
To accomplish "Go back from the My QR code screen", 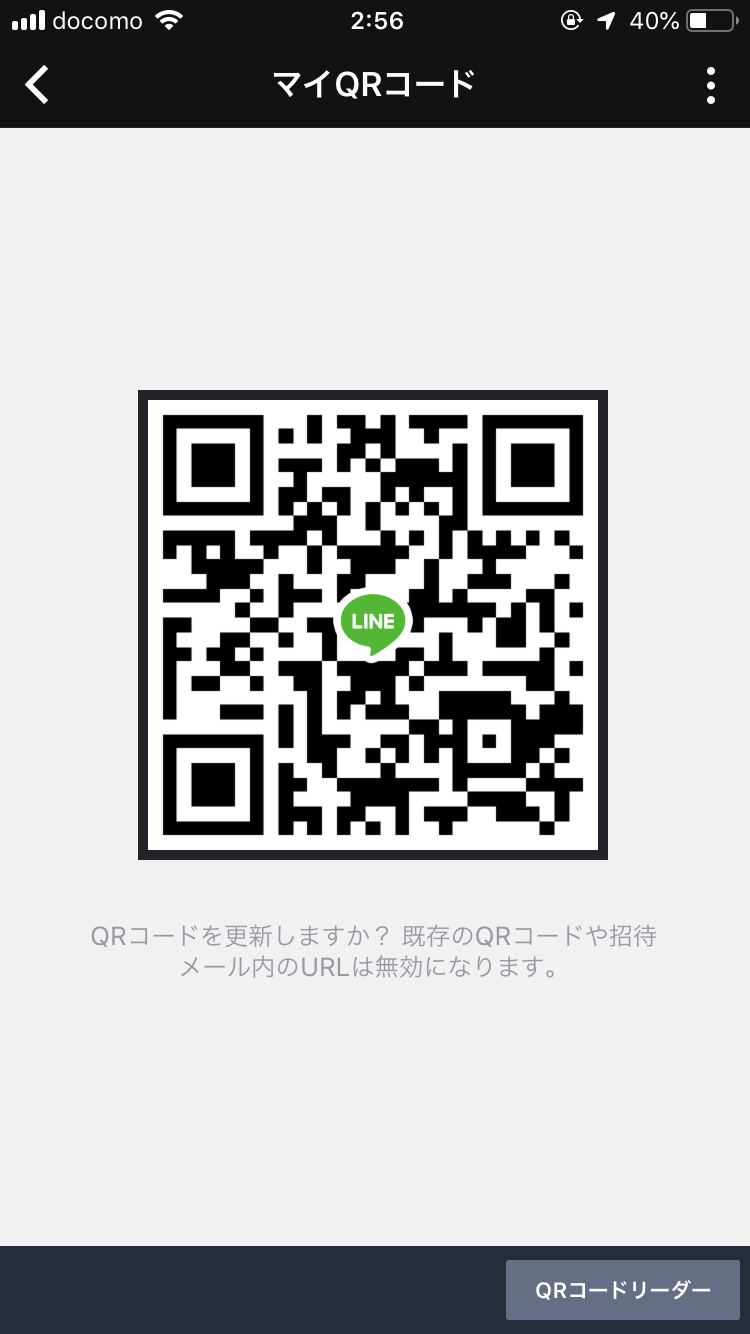I will pyautogui.click(x=37, y=85).
